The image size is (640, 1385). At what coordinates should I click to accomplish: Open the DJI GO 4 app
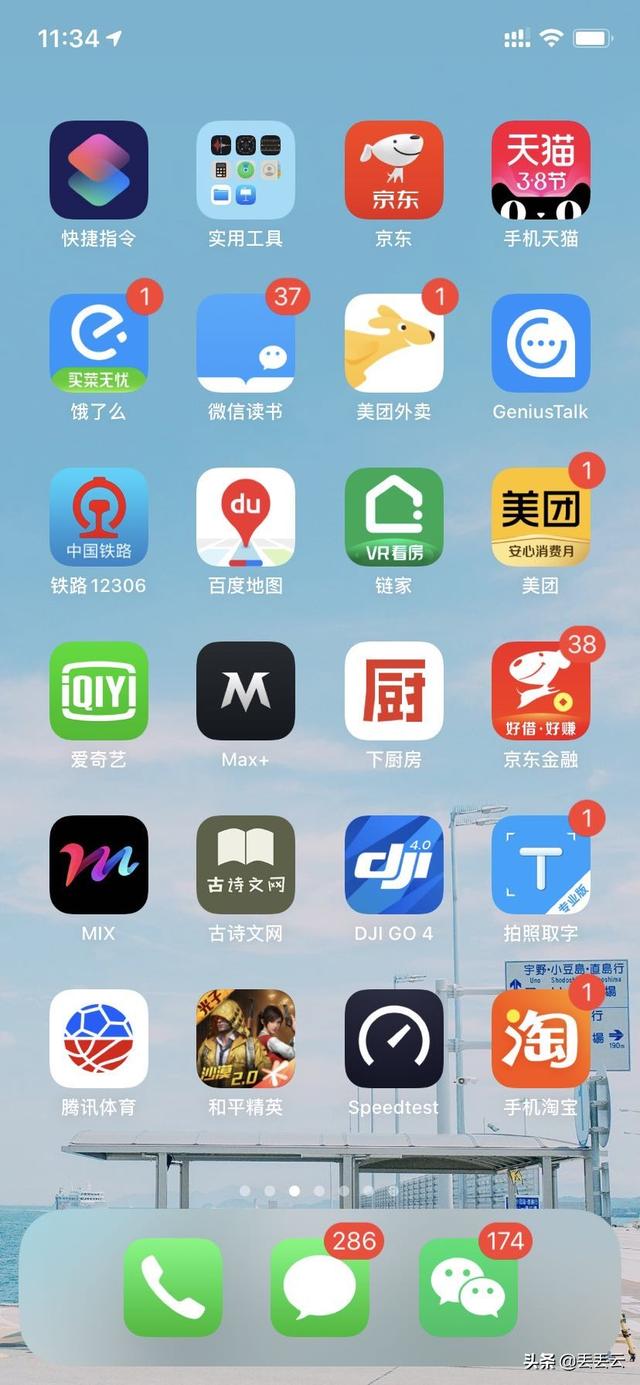[x=394, y=865]
